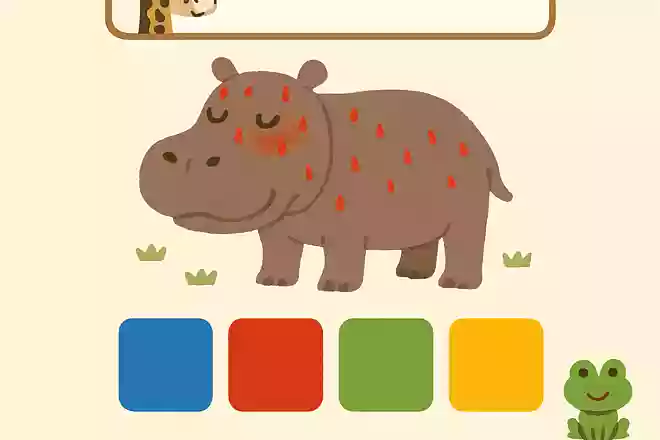The height and width of the screenshot is (440, 660).
Task: Select the blue color swatch
Action: (x=165, y=365)
